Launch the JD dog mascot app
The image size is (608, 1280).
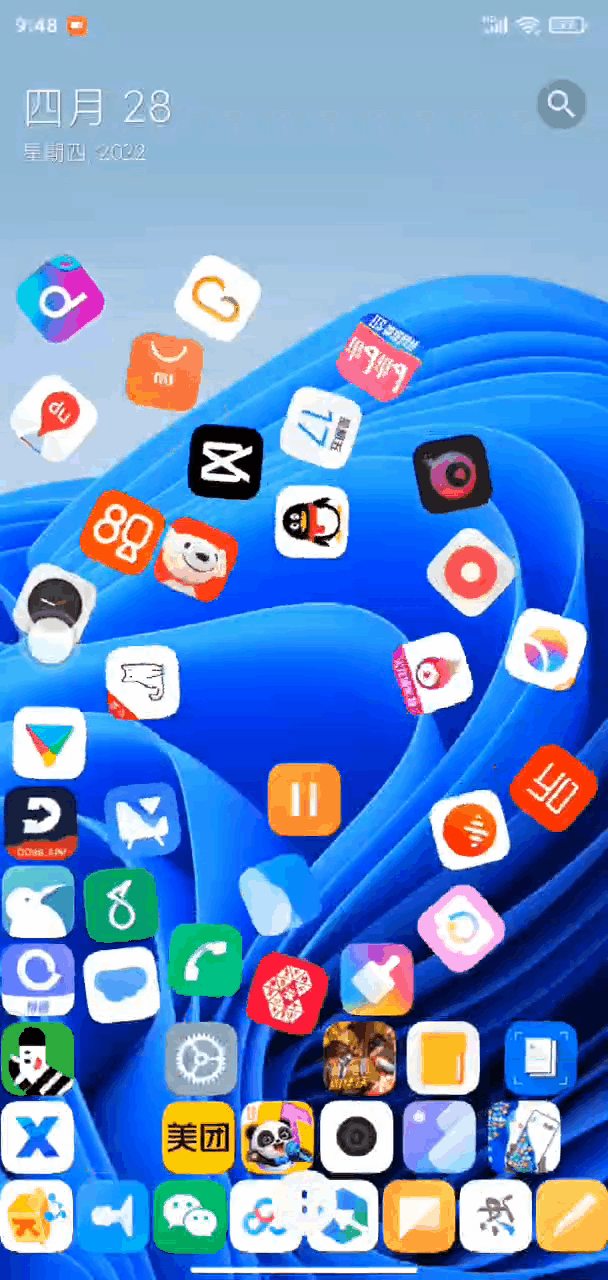point(196,559)
